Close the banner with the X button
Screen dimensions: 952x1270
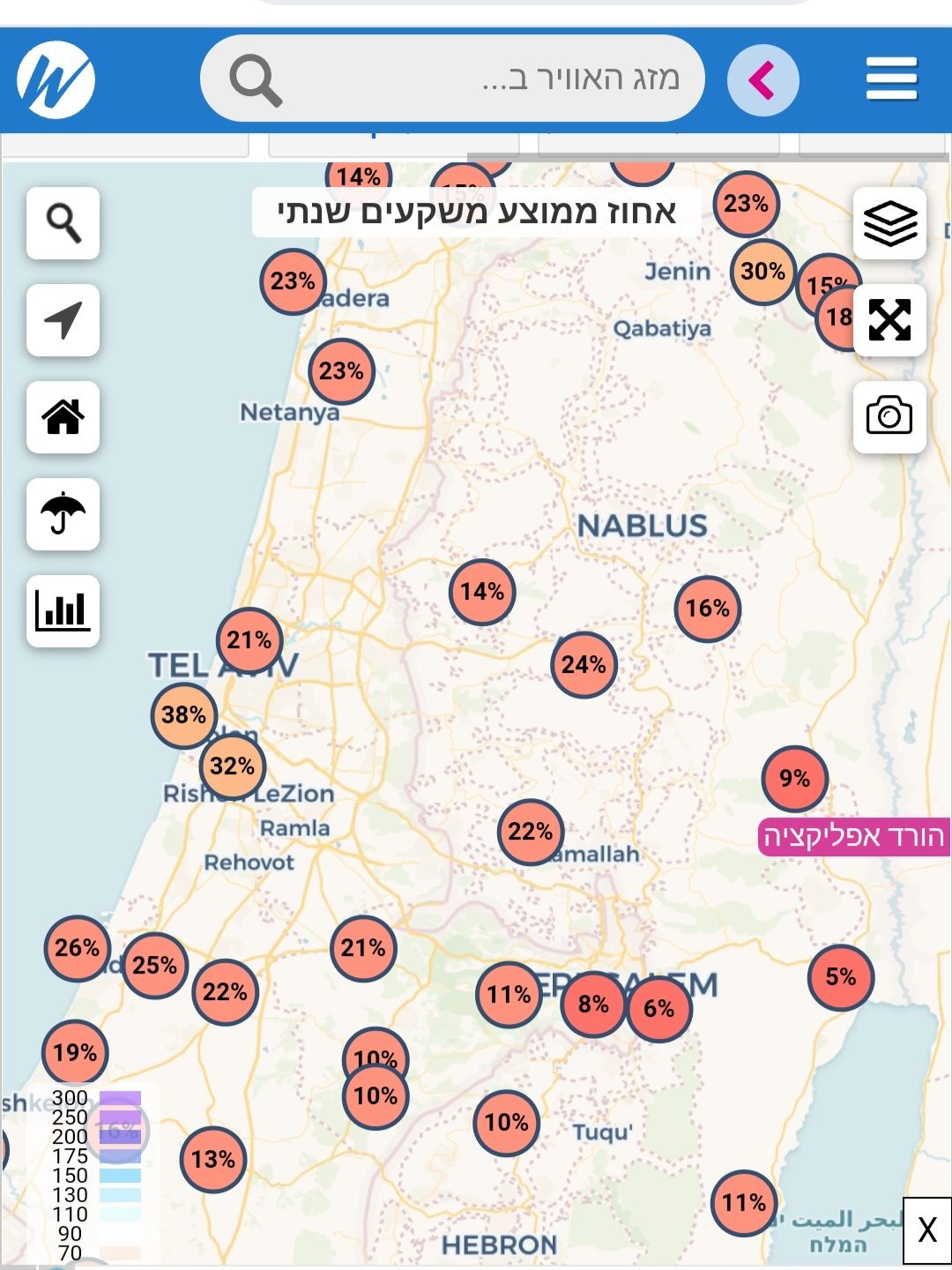coord(926,1229)
